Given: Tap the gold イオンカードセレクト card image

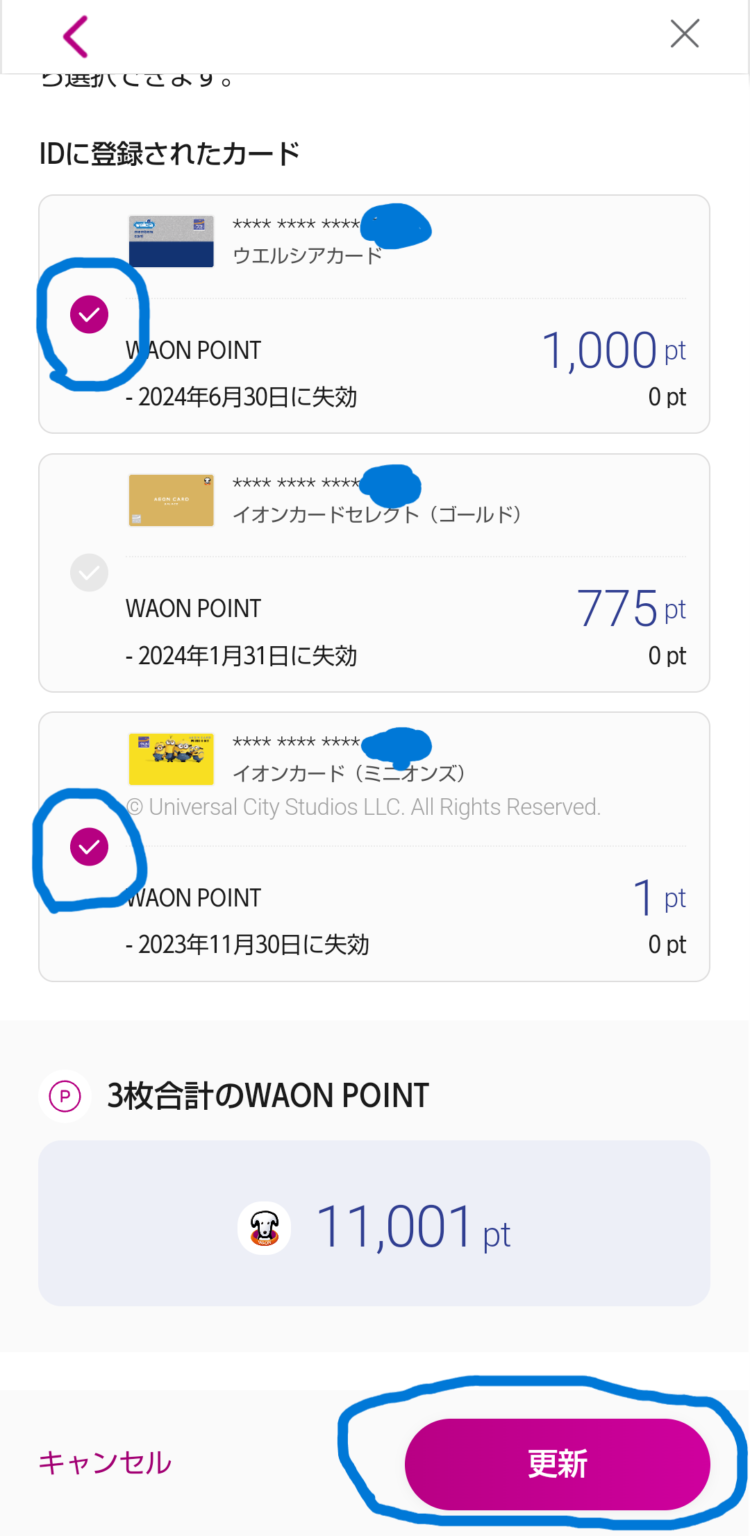Looking at the screenshot, I should coord(171,500).
